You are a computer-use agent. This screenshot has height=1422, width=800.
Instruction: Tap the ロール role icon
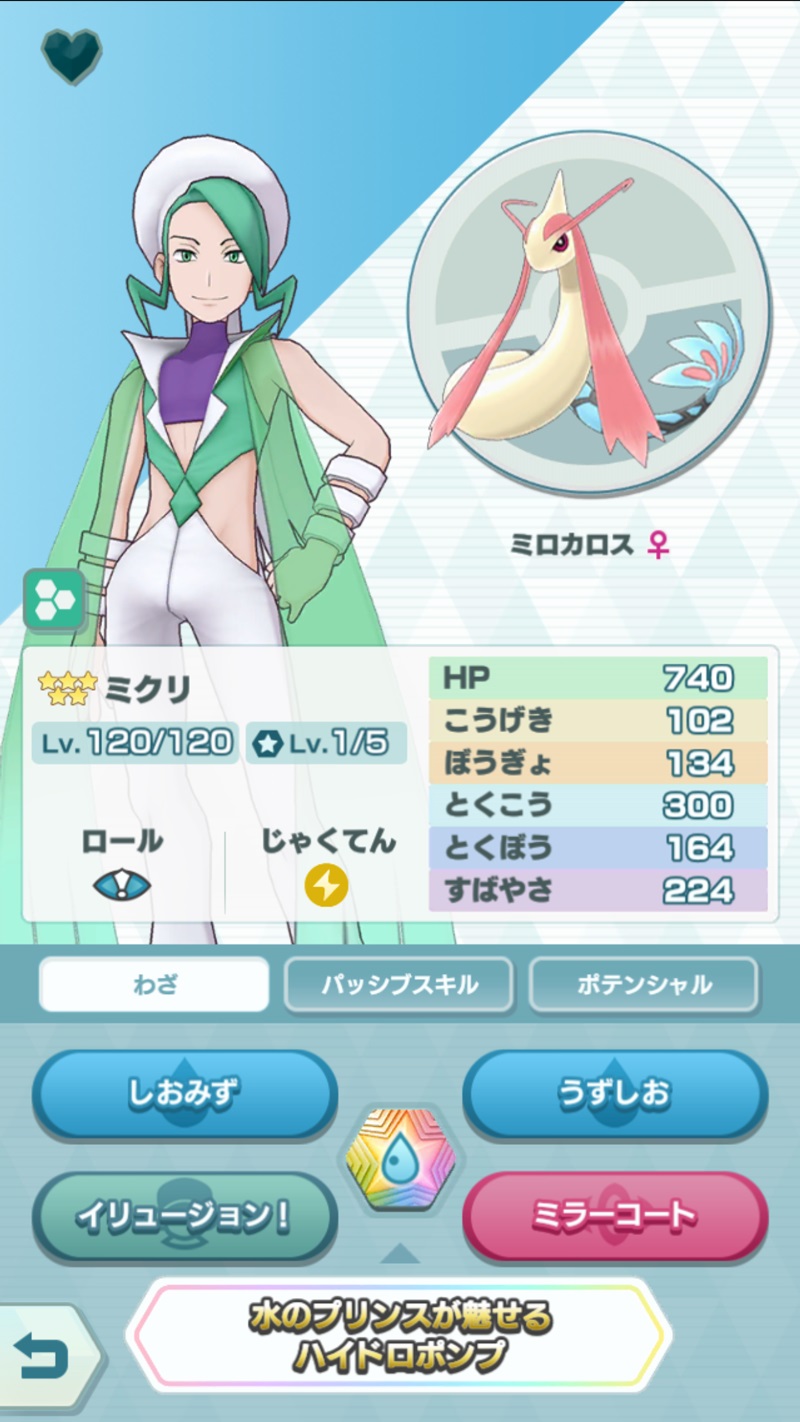pyautogui.click(x=121, y=884)
